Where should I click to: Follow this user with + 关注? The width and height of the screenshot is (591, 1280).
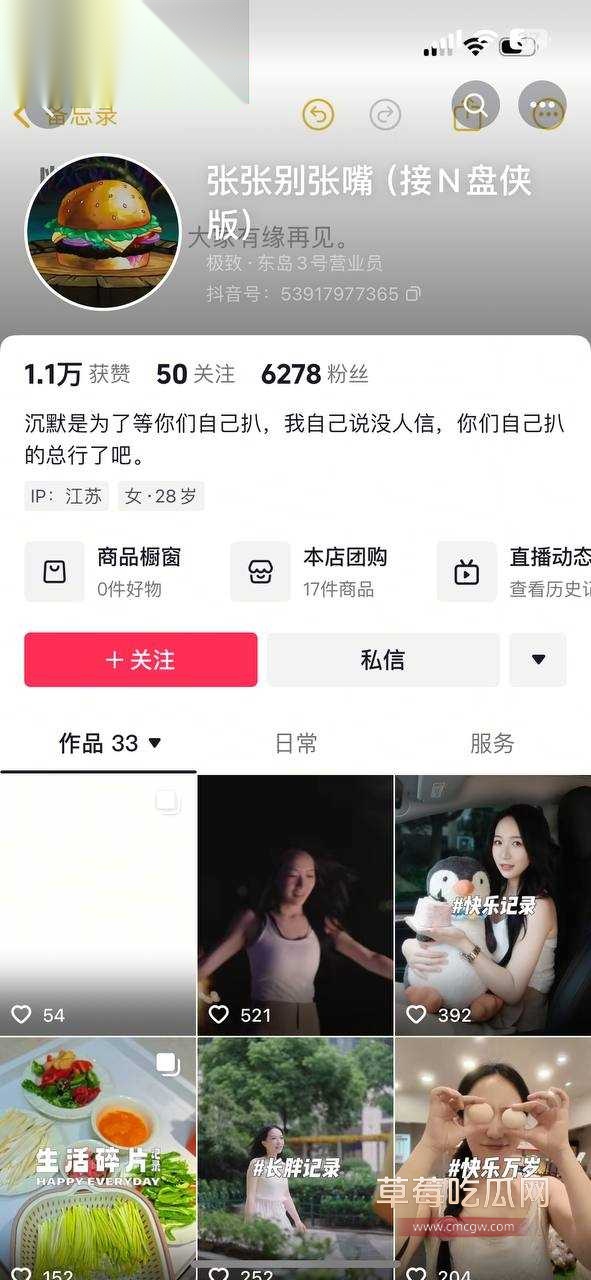point(141,660)
